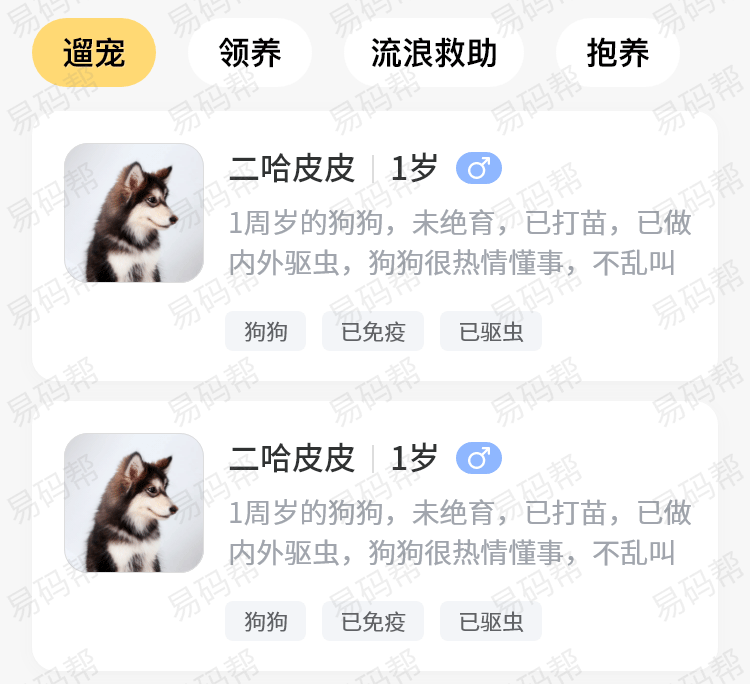750x684 pixels.
Task: Open the first 二哈皮皮 pet card
Action: tap(375, 245)
